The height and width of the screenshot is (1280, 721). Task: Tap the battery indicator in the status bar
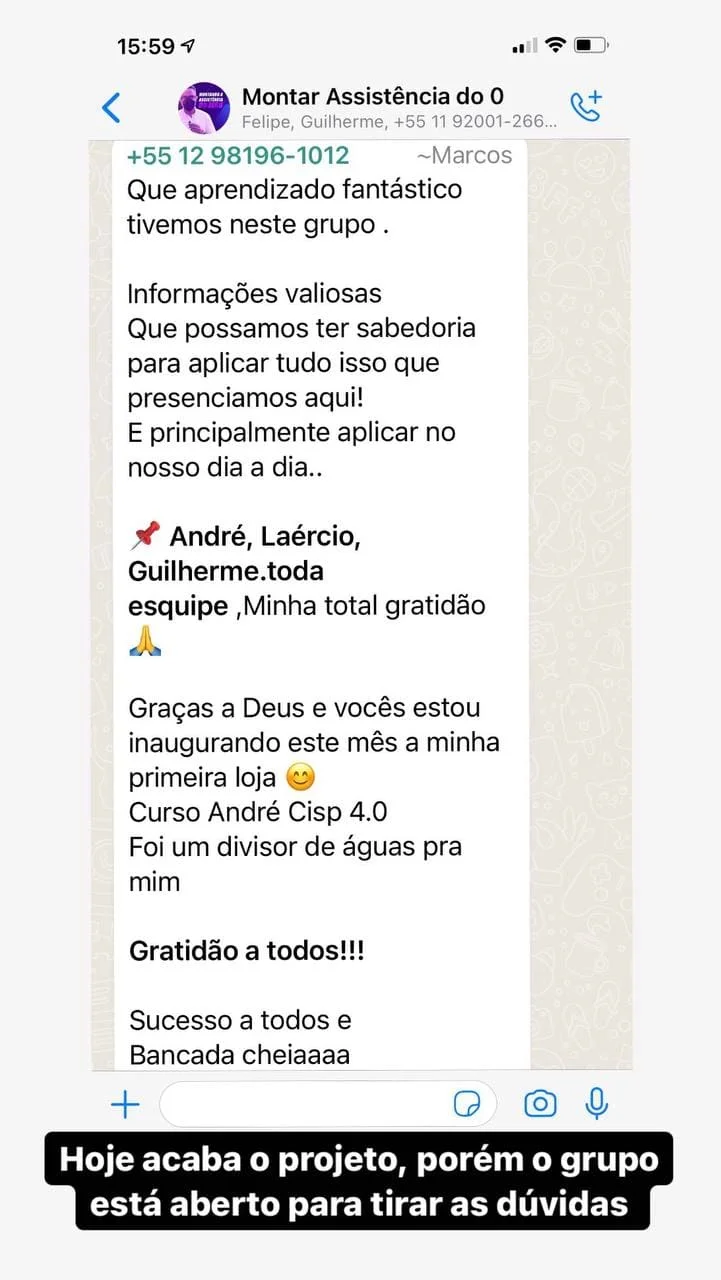point(592,44)
